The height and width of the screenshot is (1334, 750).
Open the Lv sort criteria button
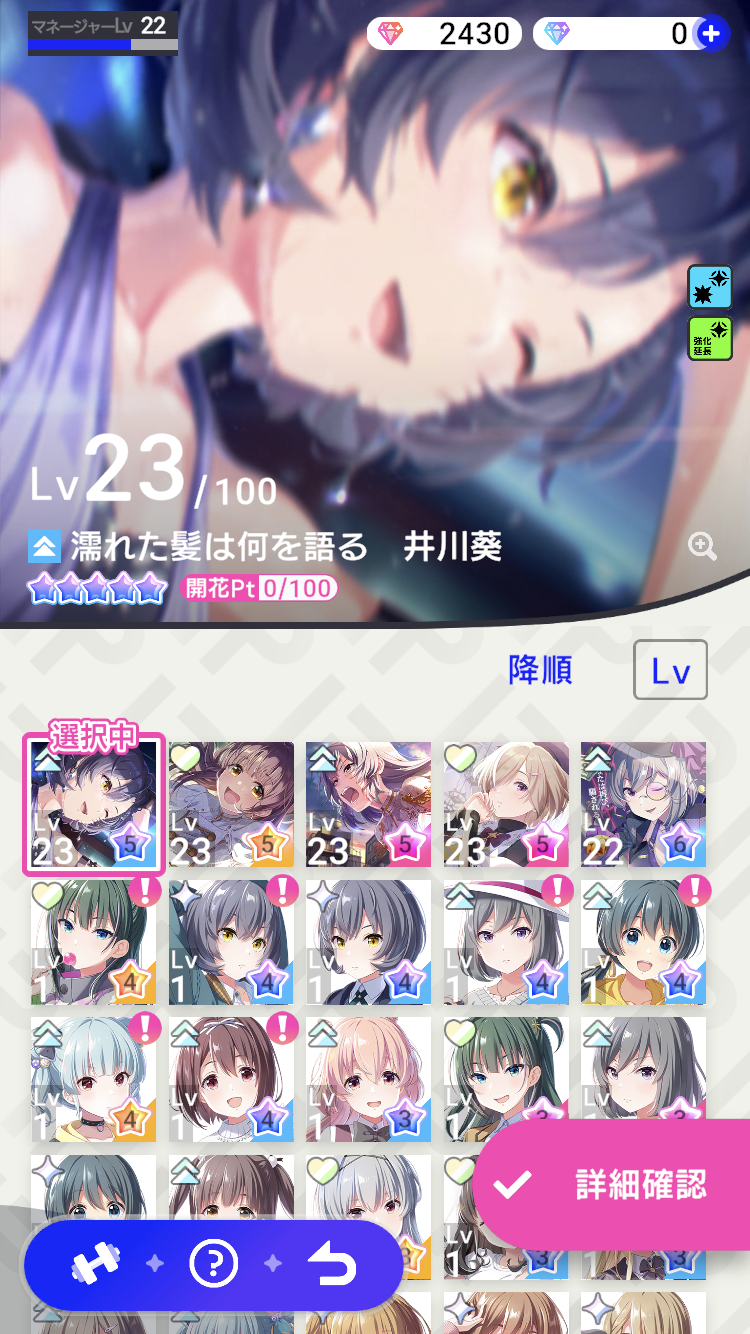[670, 670]
